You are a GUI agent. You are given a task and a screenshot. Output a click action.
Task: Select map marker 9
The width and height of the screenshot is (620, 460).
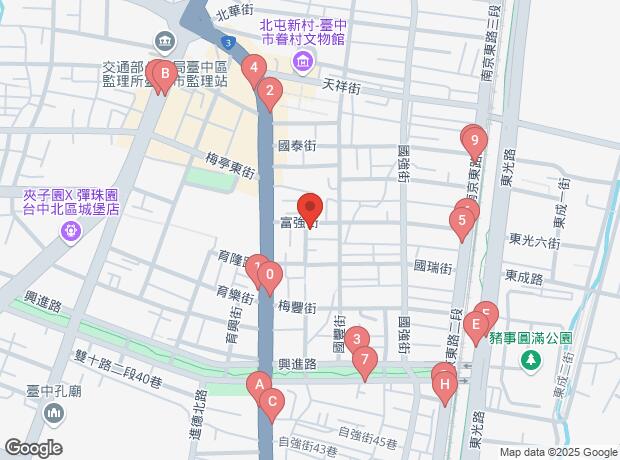coord(474,139)
